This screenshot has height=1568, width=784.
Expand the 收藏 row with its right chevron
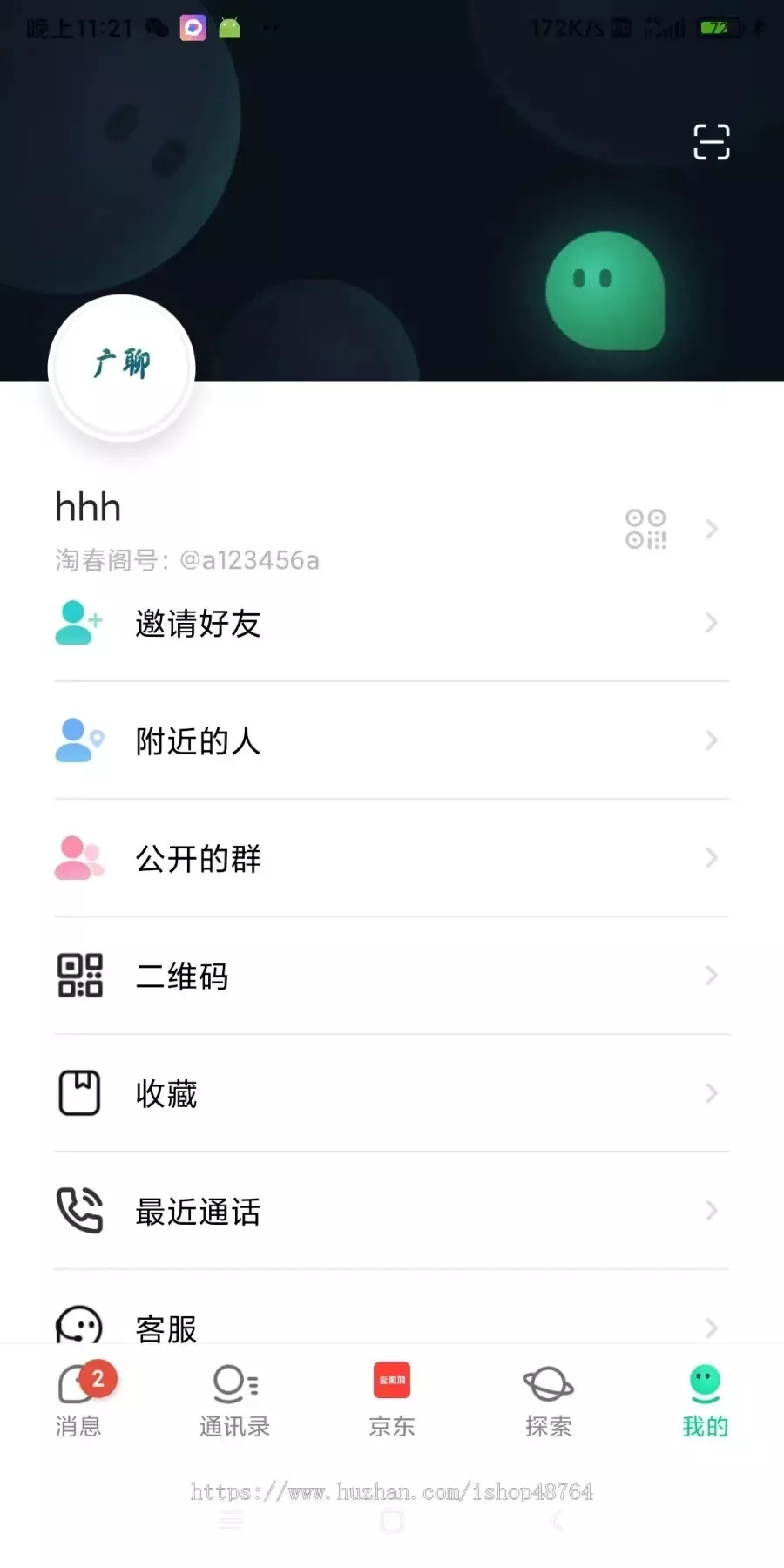[711, 1093]
